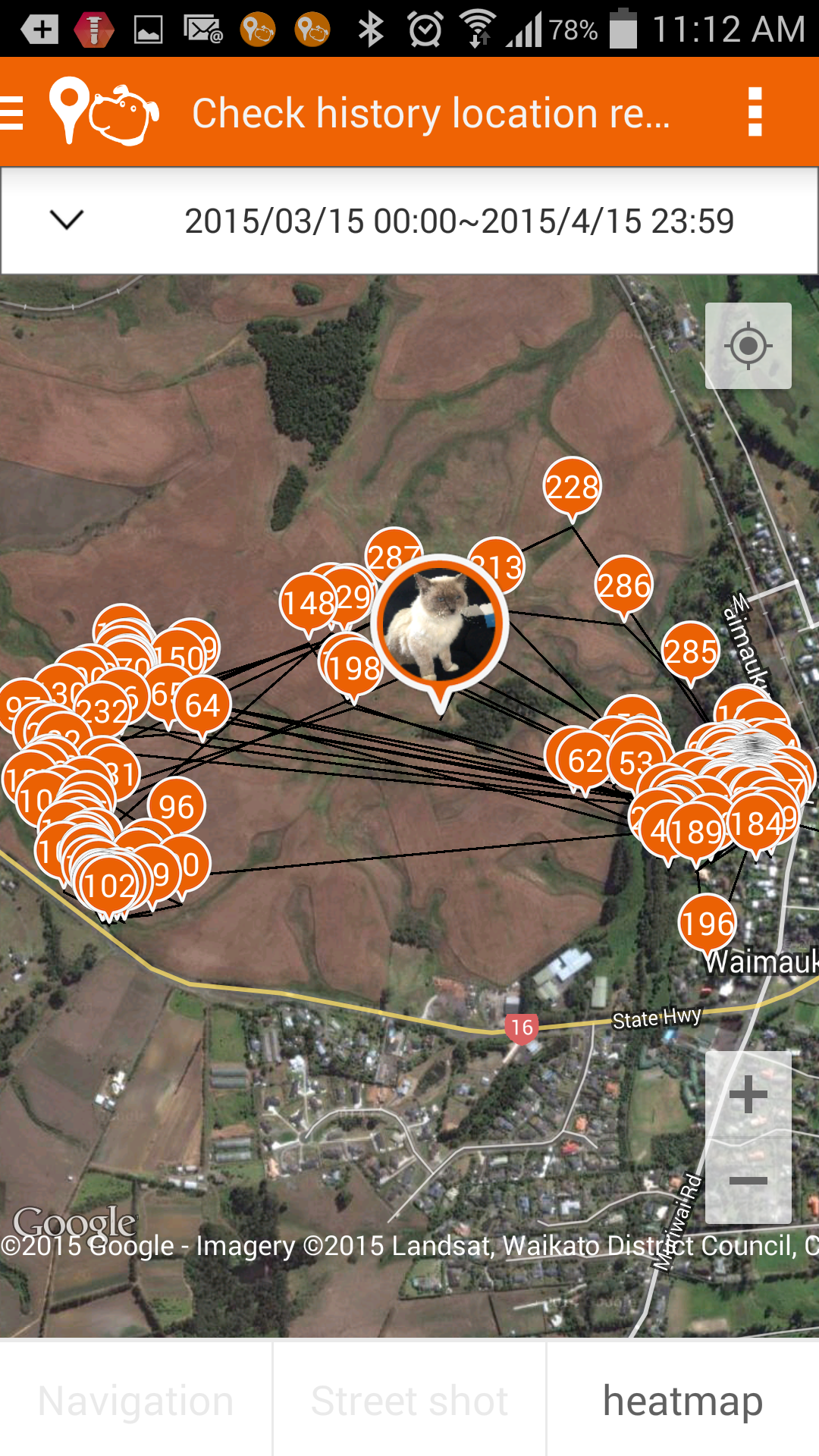819x1456 pixels.
Task: Select location marker 64
Action: coord(202,705)
